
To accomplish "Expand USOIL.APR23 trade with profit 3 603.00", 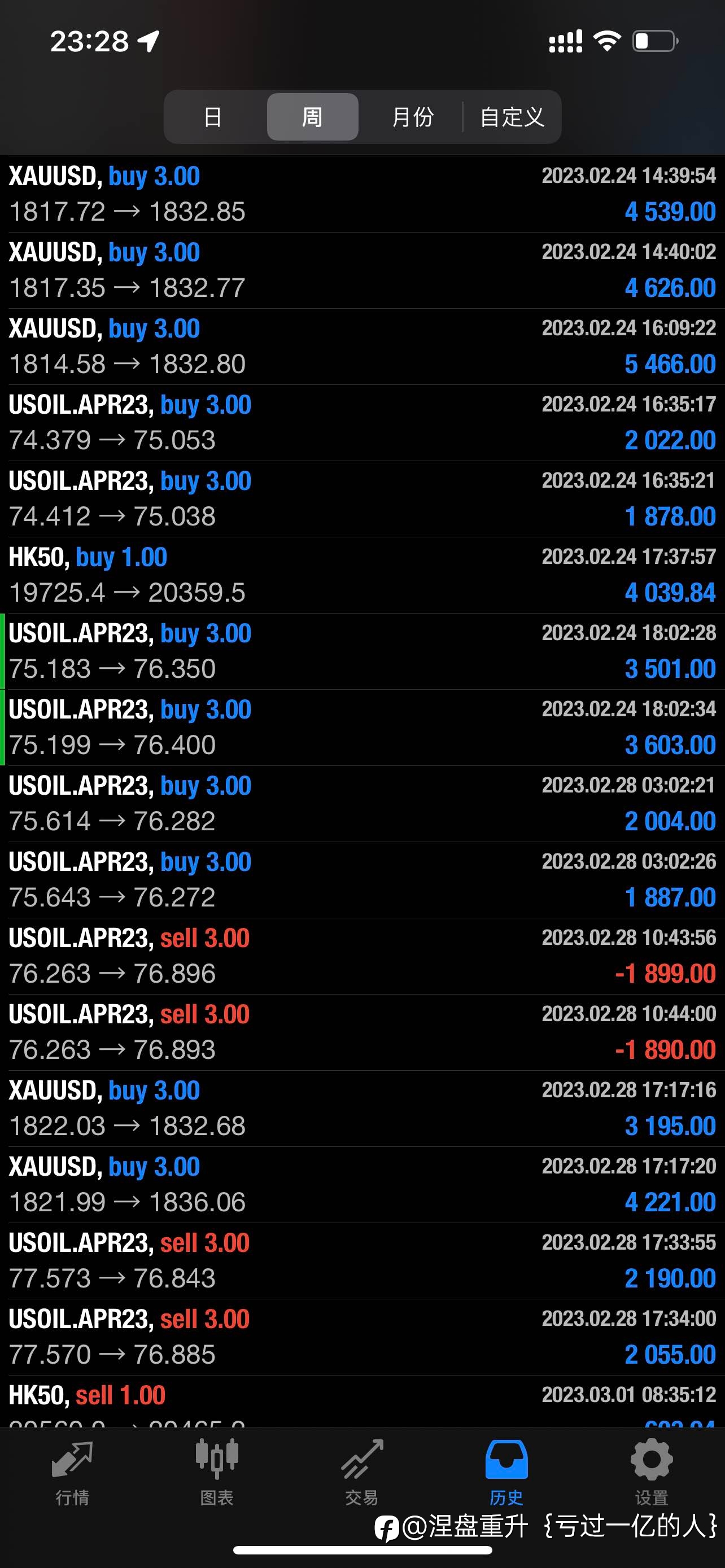I will (362, 728).
